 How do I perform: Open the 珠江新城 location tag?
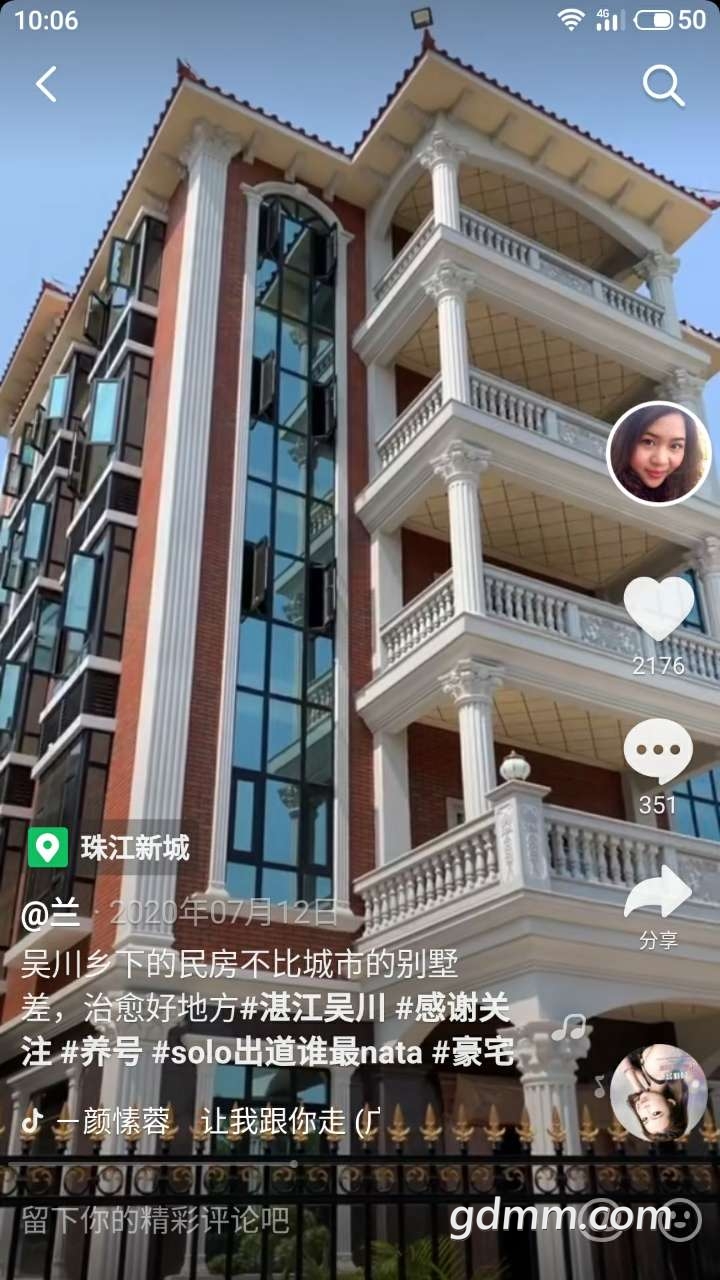(x=110, y=849)
